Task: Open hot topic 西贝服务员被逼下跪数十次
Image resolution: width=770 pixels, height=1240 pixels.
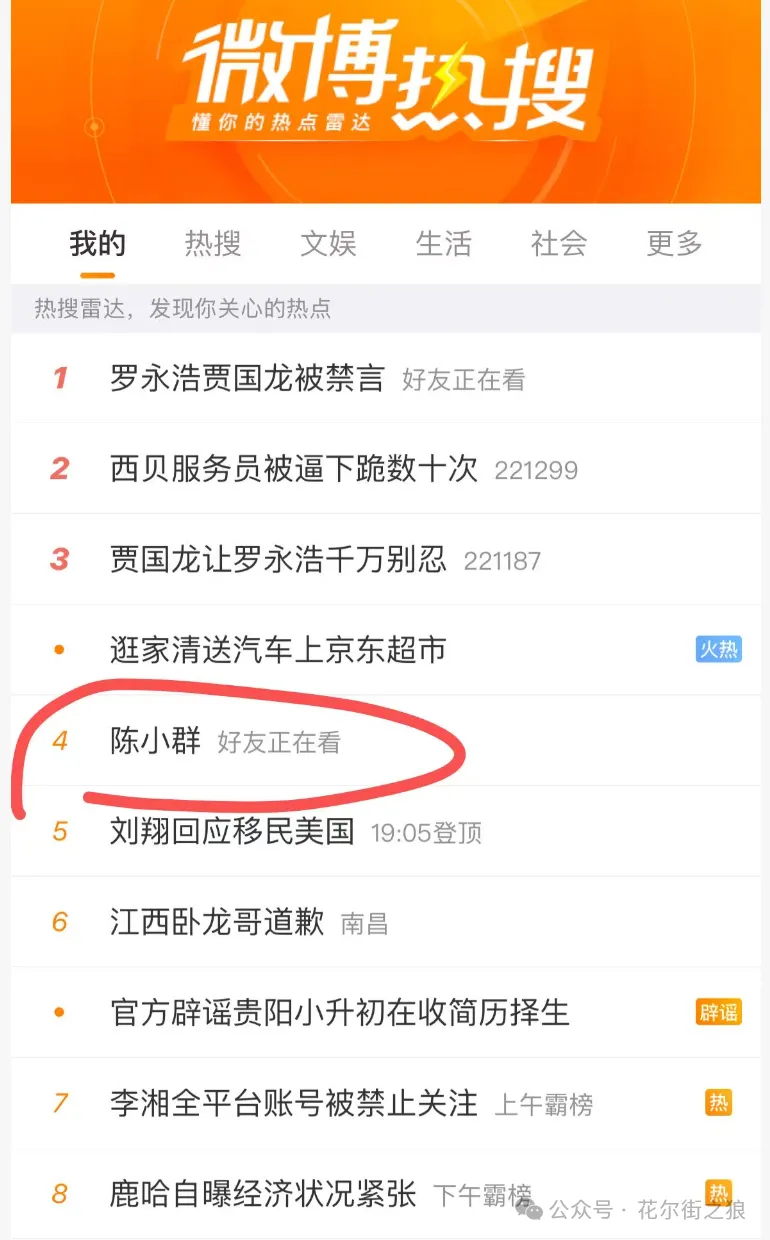Action: coord(294,469)
